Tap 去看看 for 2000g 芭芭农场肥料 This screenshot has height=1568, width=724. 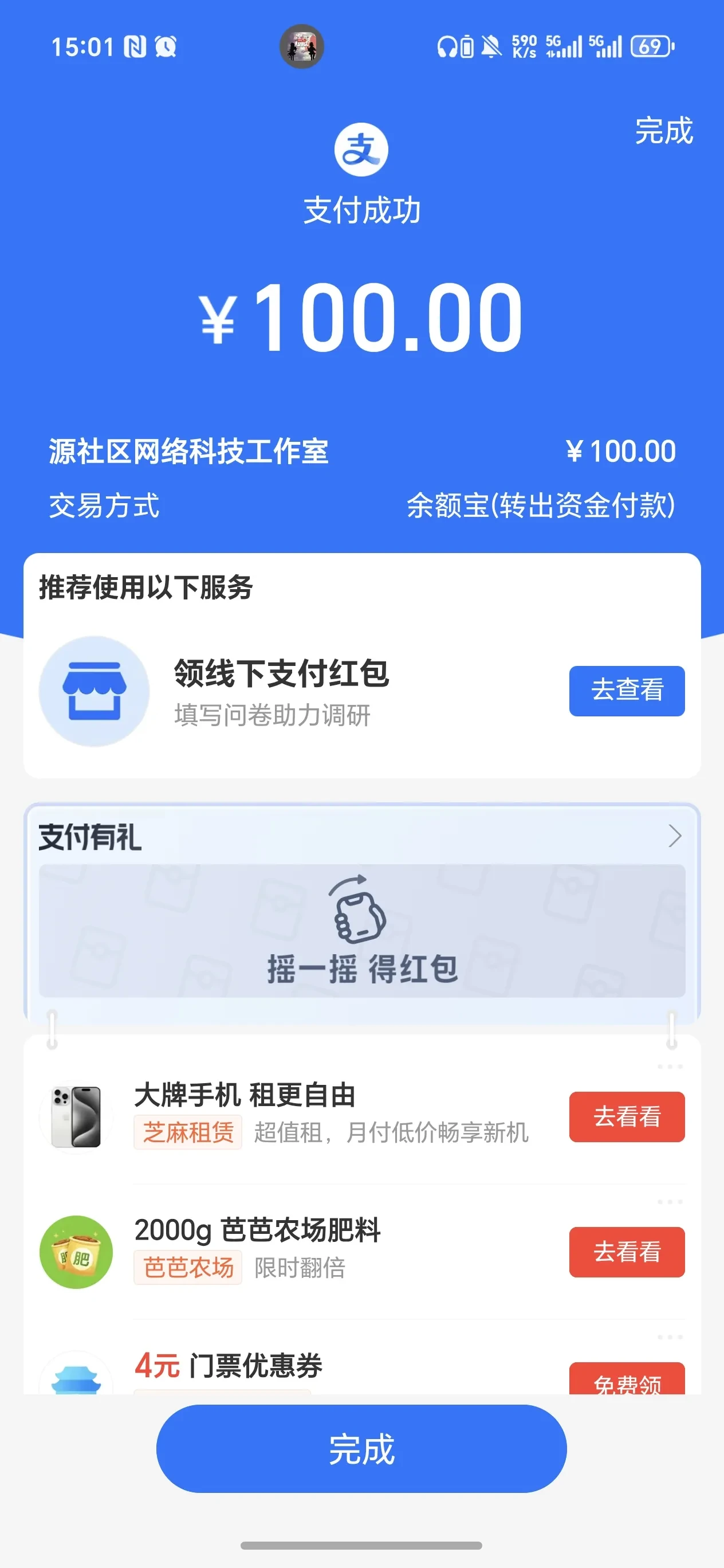pos(626,1252)
